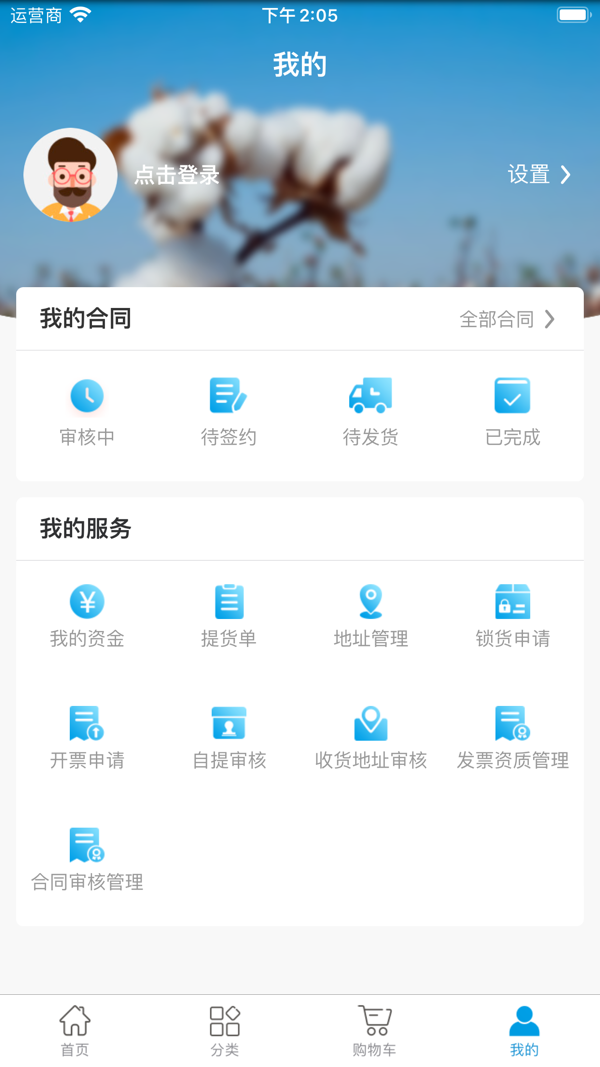Open 设置 settings
600x1067 pixels.
coord(538,175)
